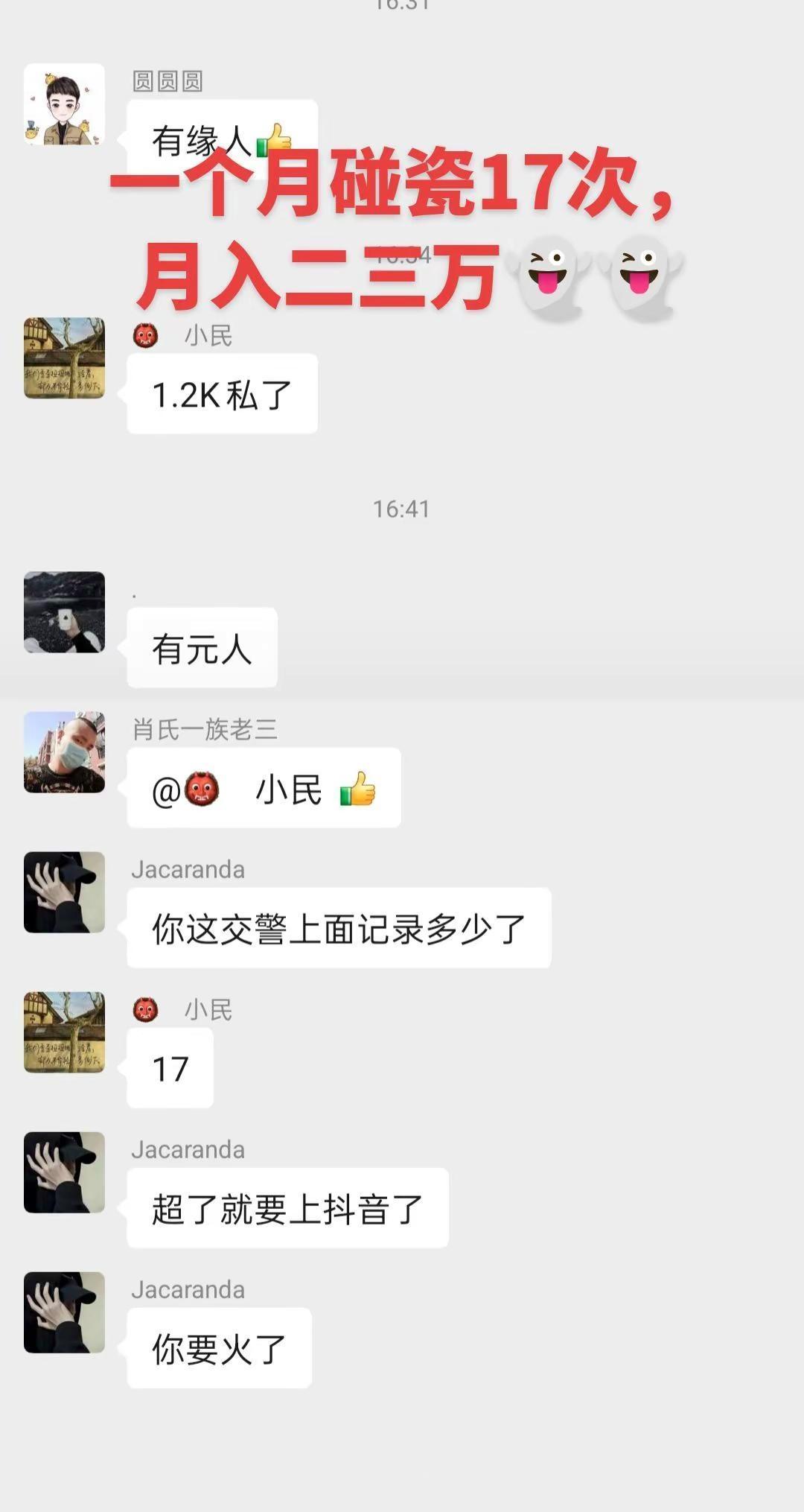Tap 小民's demon-mask avatar
This screenshot has width=804, height=1512.
65,358
